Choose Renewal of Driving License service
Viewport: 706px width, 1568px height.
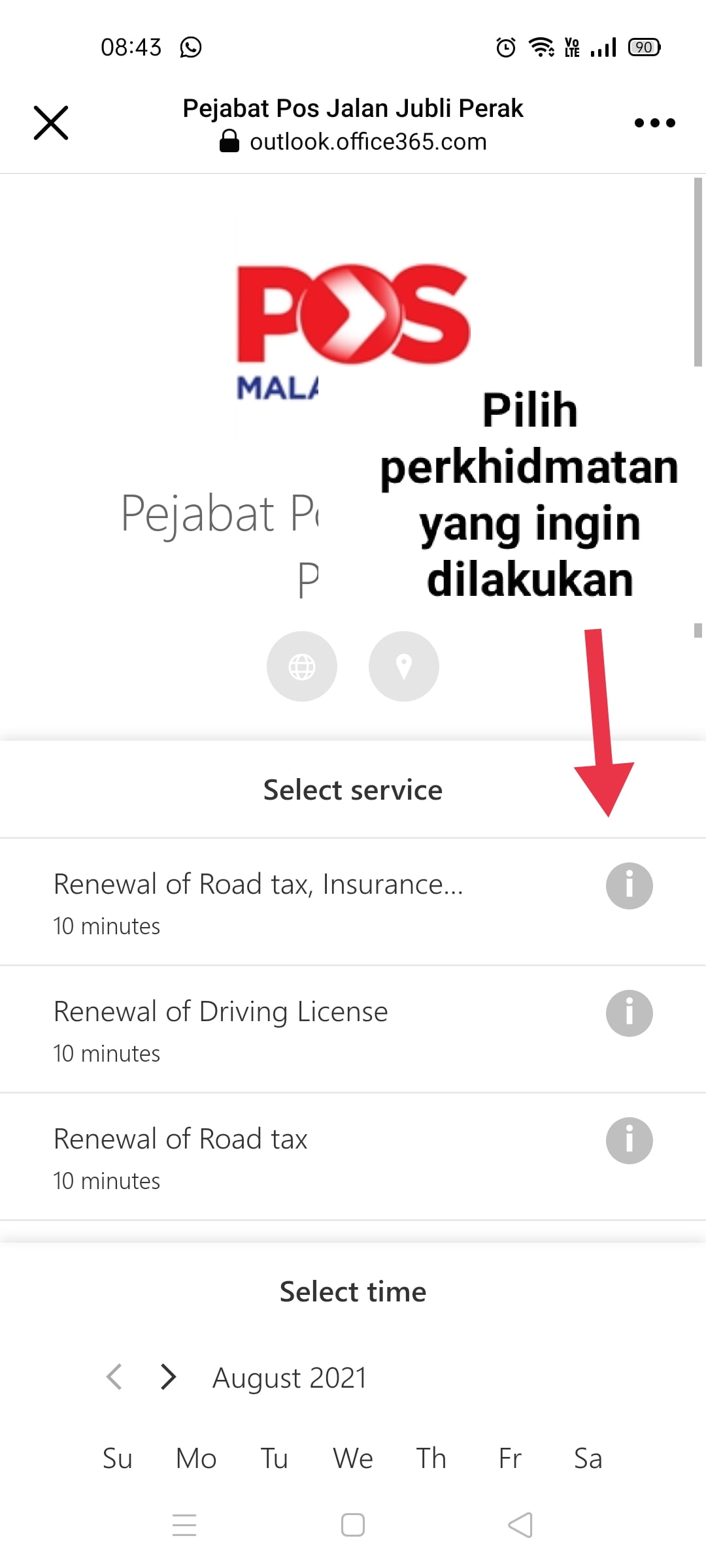221,1028
